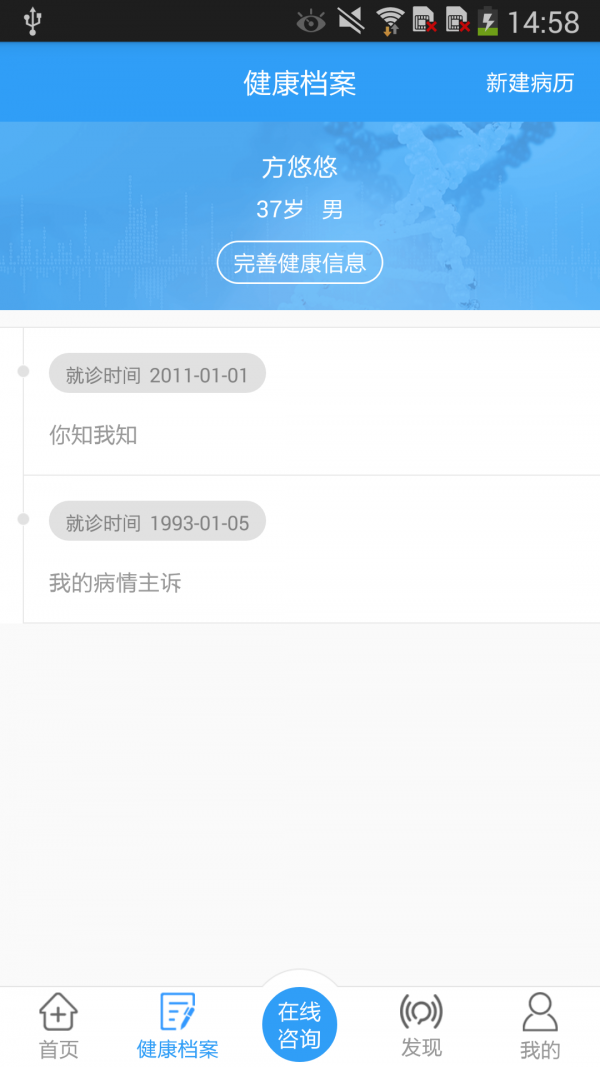Tap 新建病历 to create a new record
600x1067 pixels.
529,83
